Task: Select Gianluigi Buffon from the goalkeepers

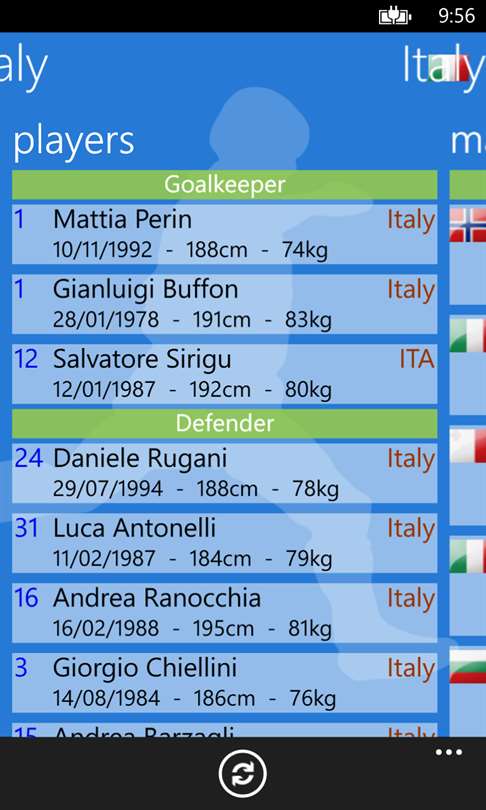Action: [x=224, y=304]
